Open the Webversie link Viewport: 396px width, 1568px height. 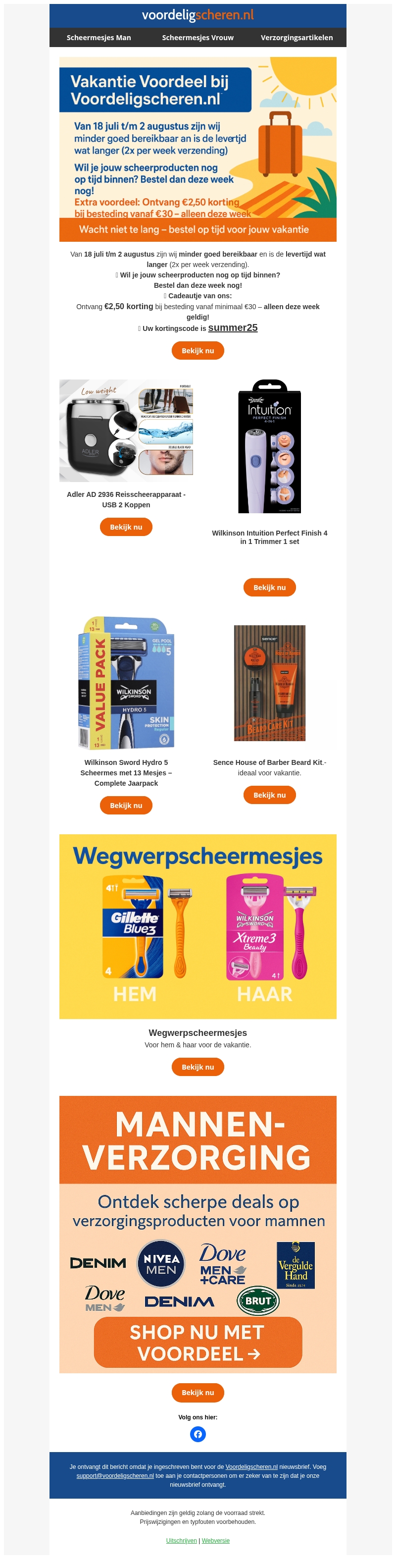tap(215, 1541)
